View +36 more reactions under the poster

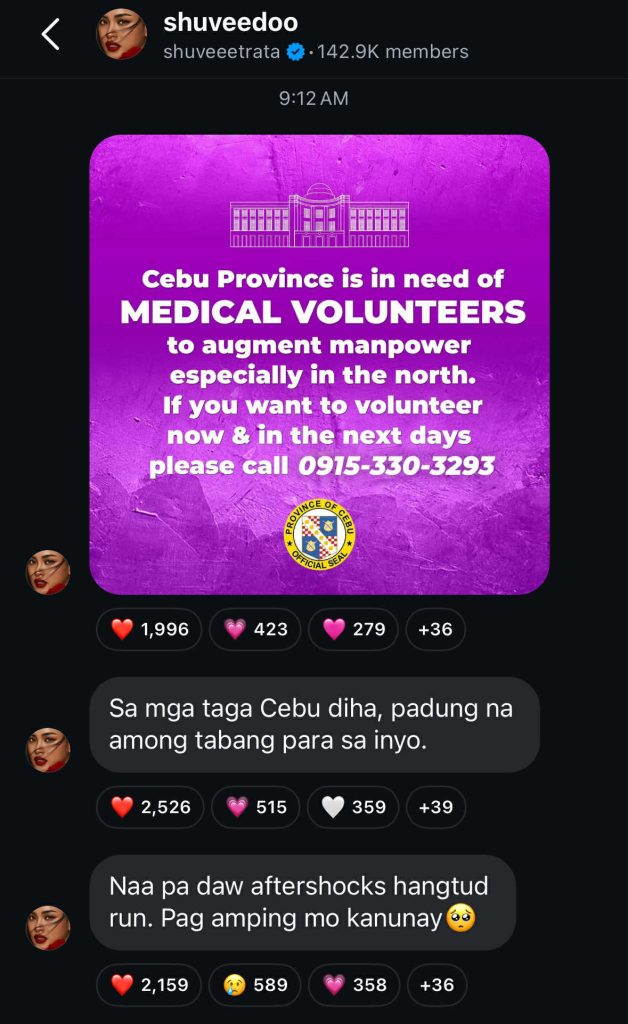click(x=435, y=629)
